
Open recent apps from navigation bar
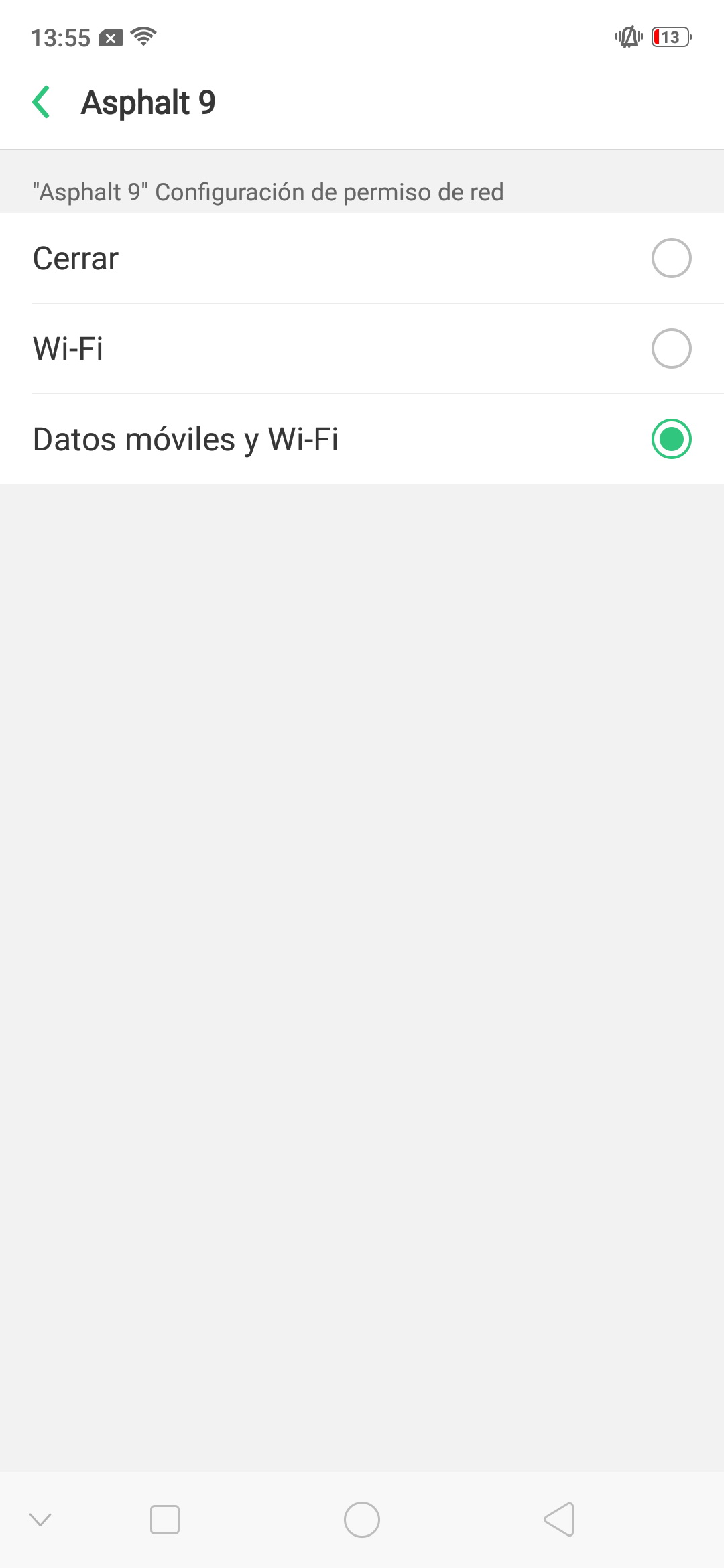165,1520
